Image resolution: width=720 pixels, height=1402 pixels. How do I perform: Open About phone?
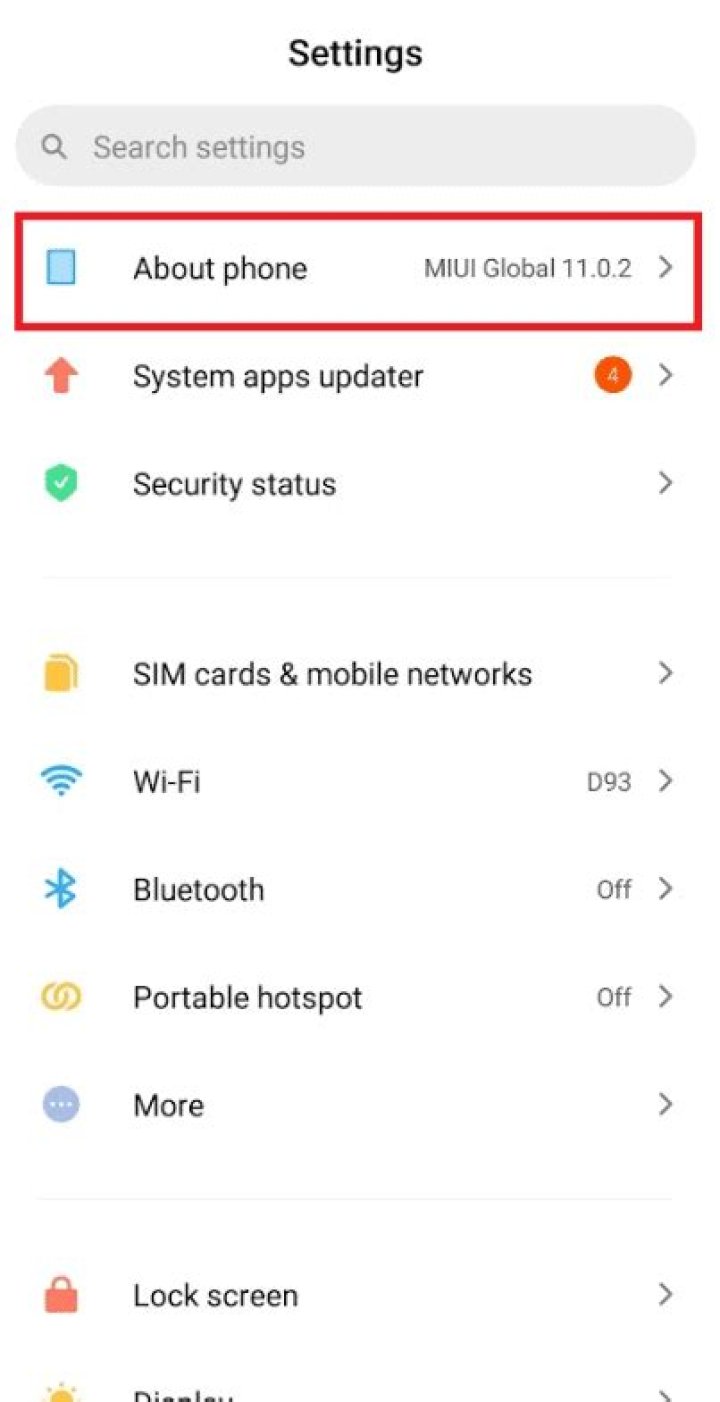[357, 268]
